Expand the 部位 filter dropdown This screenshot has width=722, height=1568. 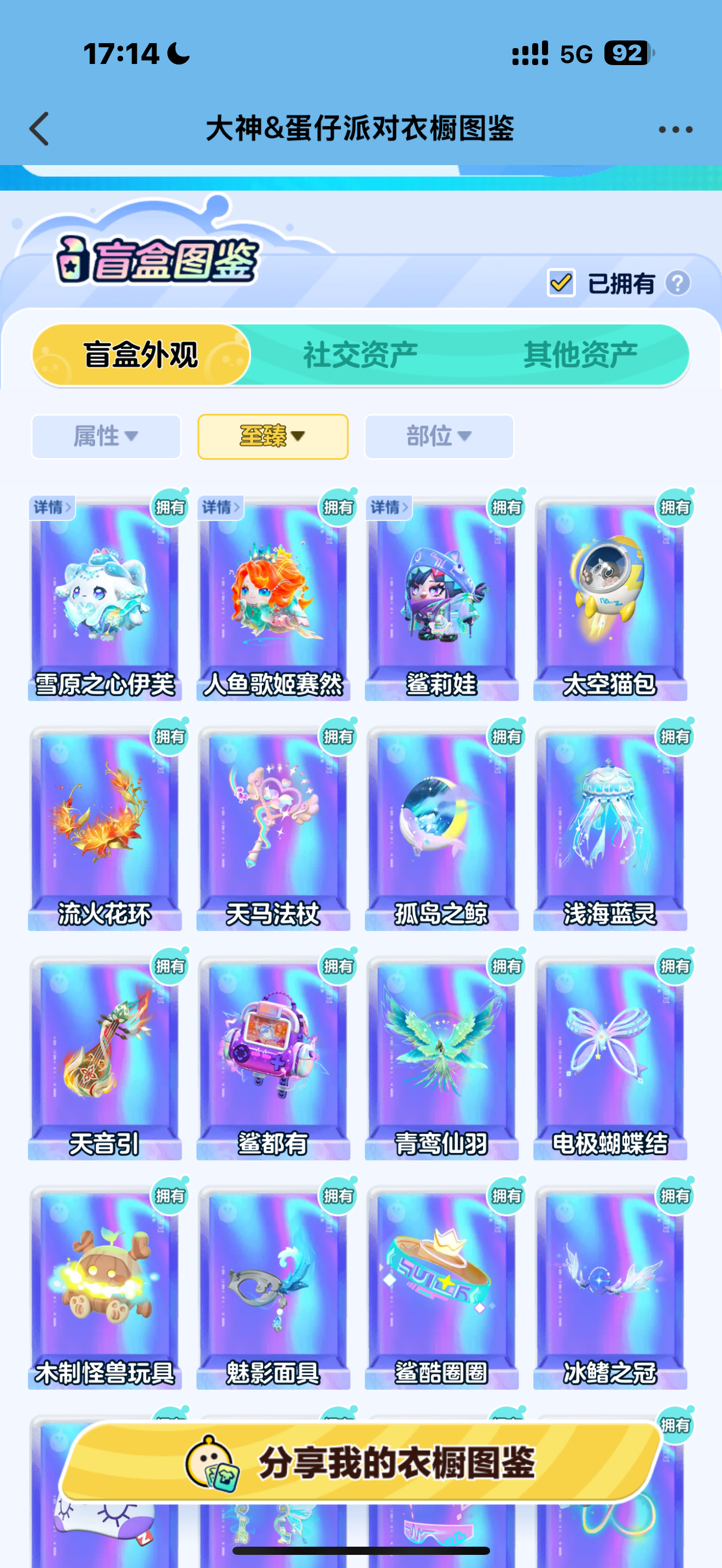(439, 436)
